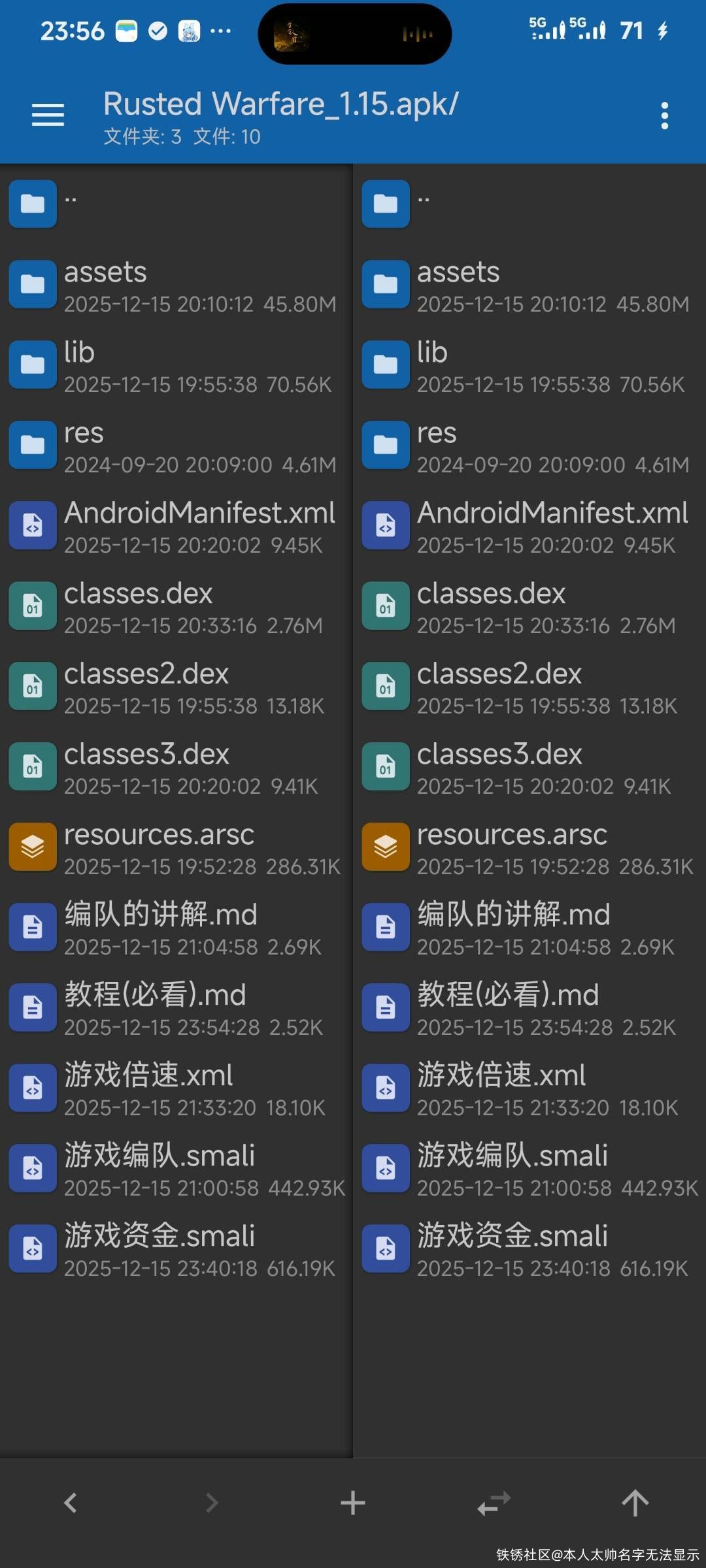Open the res folder in left pane
706x1568 pixels.
coord(175,446)
